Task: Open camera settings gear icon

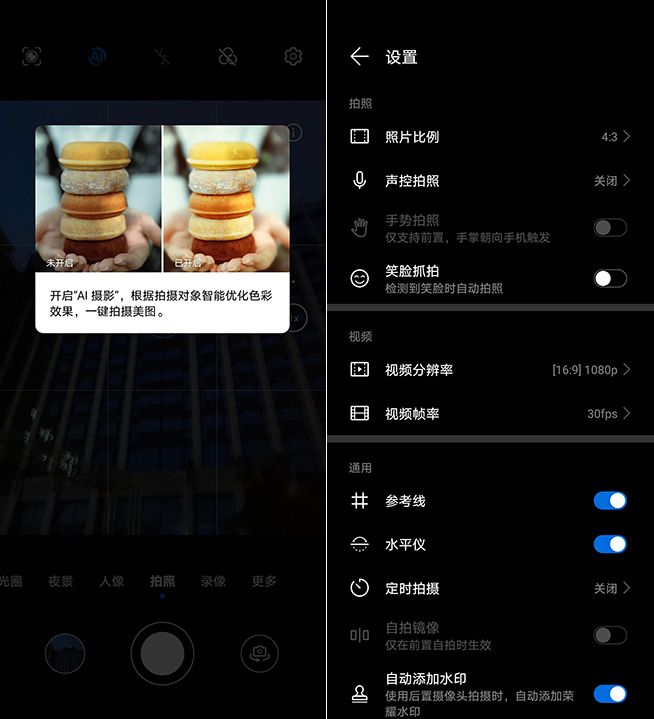Action: [x=293, y=57]
